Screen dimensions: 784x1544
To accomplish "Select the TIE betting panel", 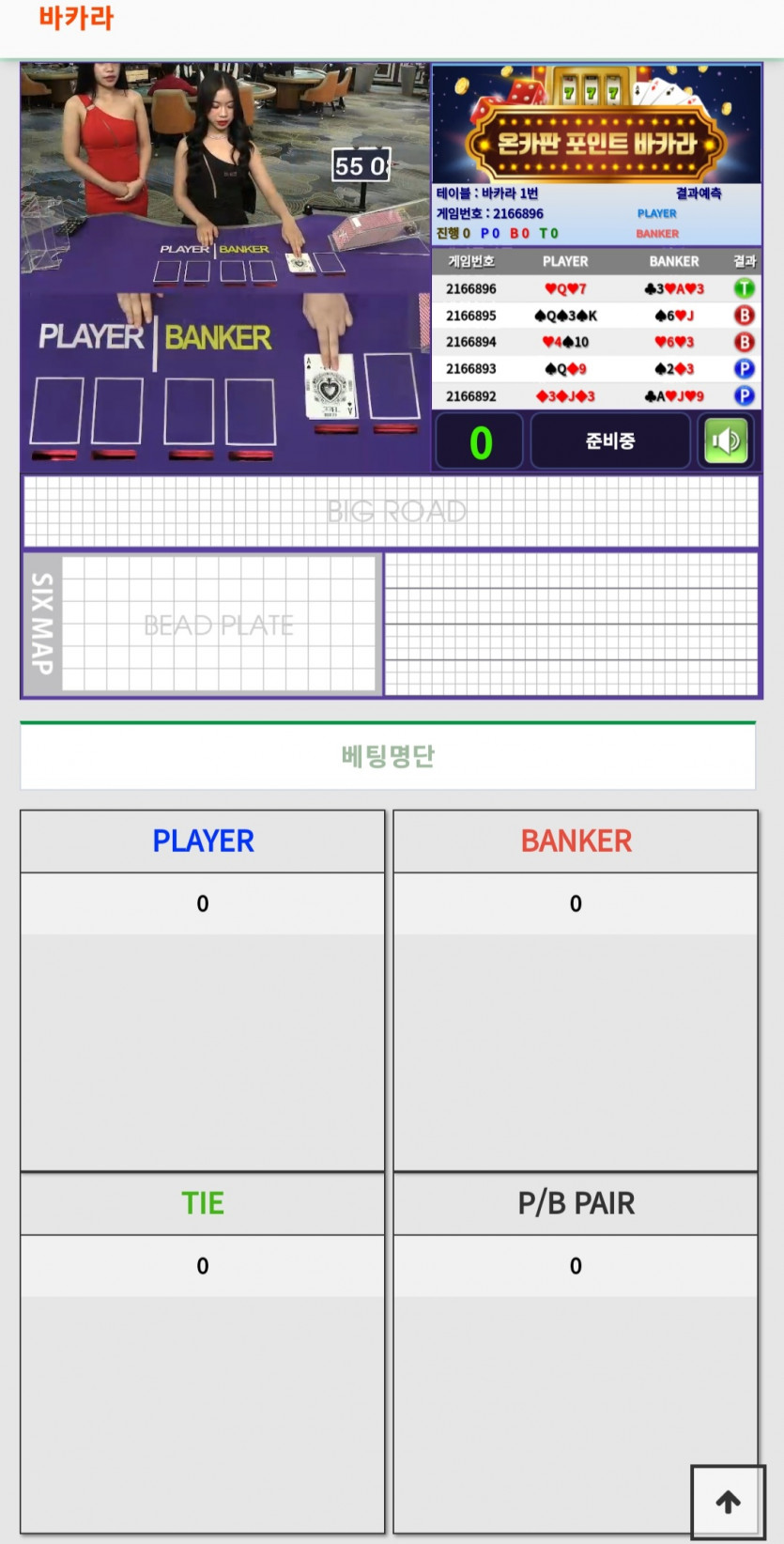I will pyautogui.click(x=203, y=1203).
